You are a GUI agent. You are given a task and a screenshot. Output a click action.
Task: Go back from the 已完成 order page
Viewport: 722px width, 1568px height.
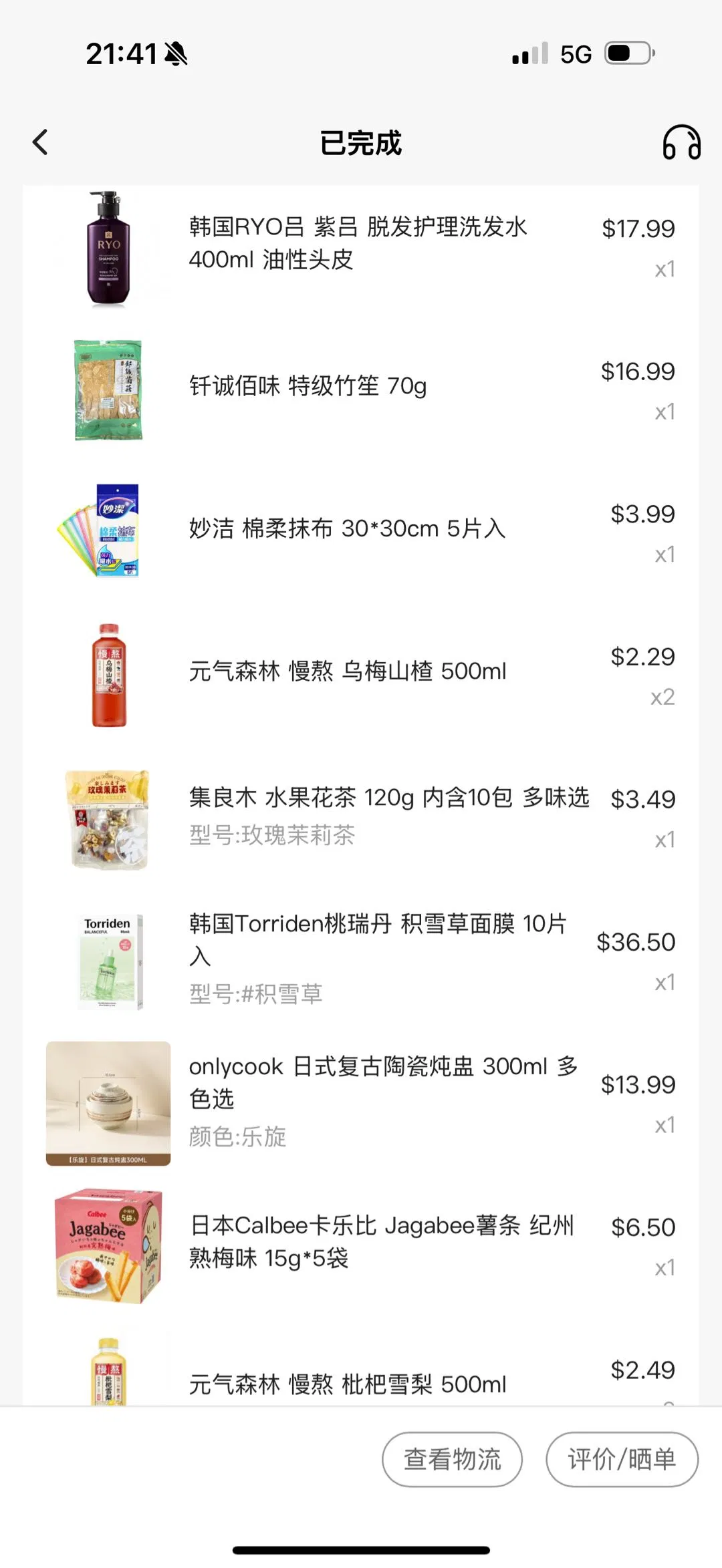tap(41, 142)
